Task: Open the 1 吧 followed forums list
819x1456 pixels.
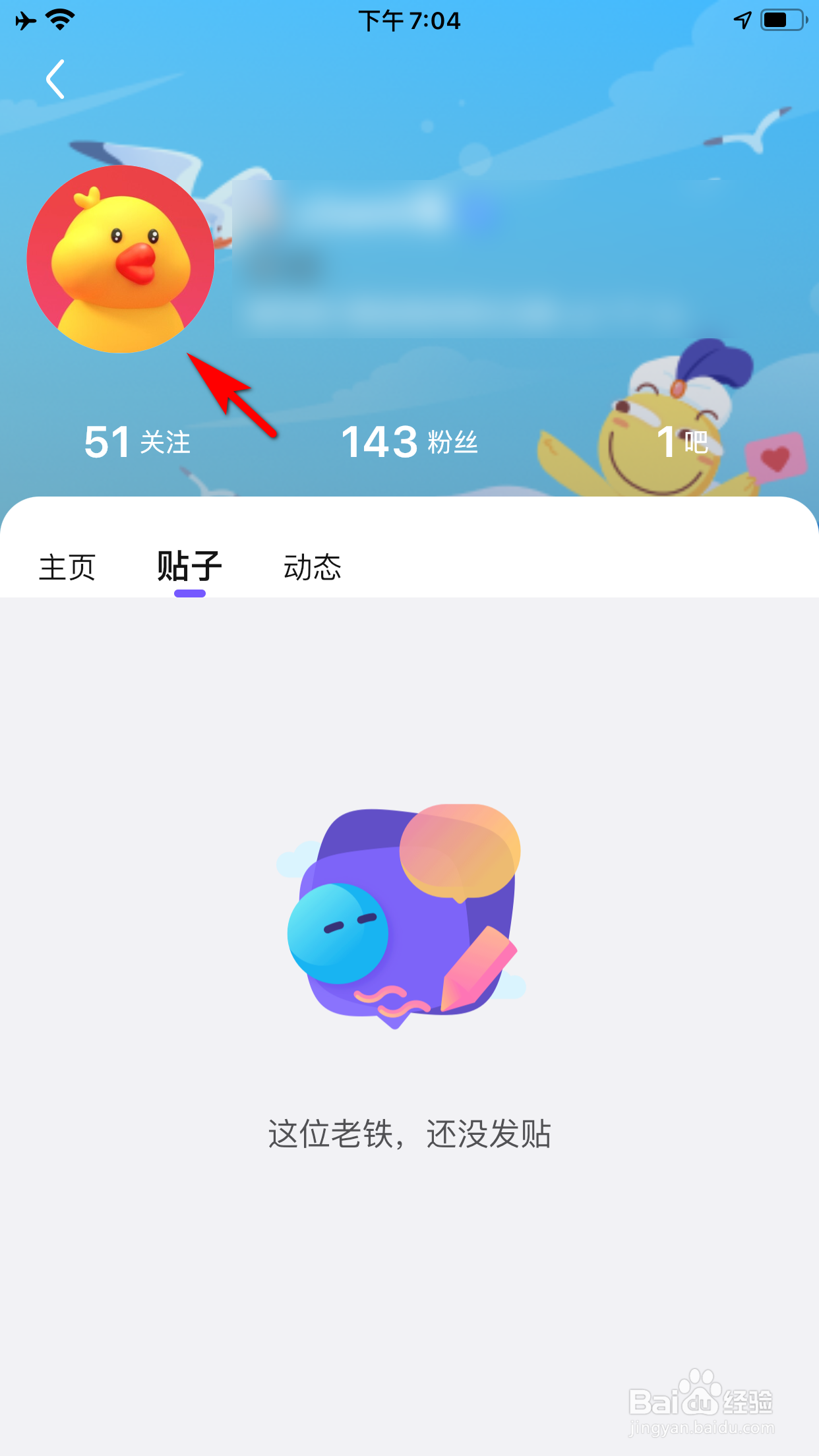Action: point(682,442)
